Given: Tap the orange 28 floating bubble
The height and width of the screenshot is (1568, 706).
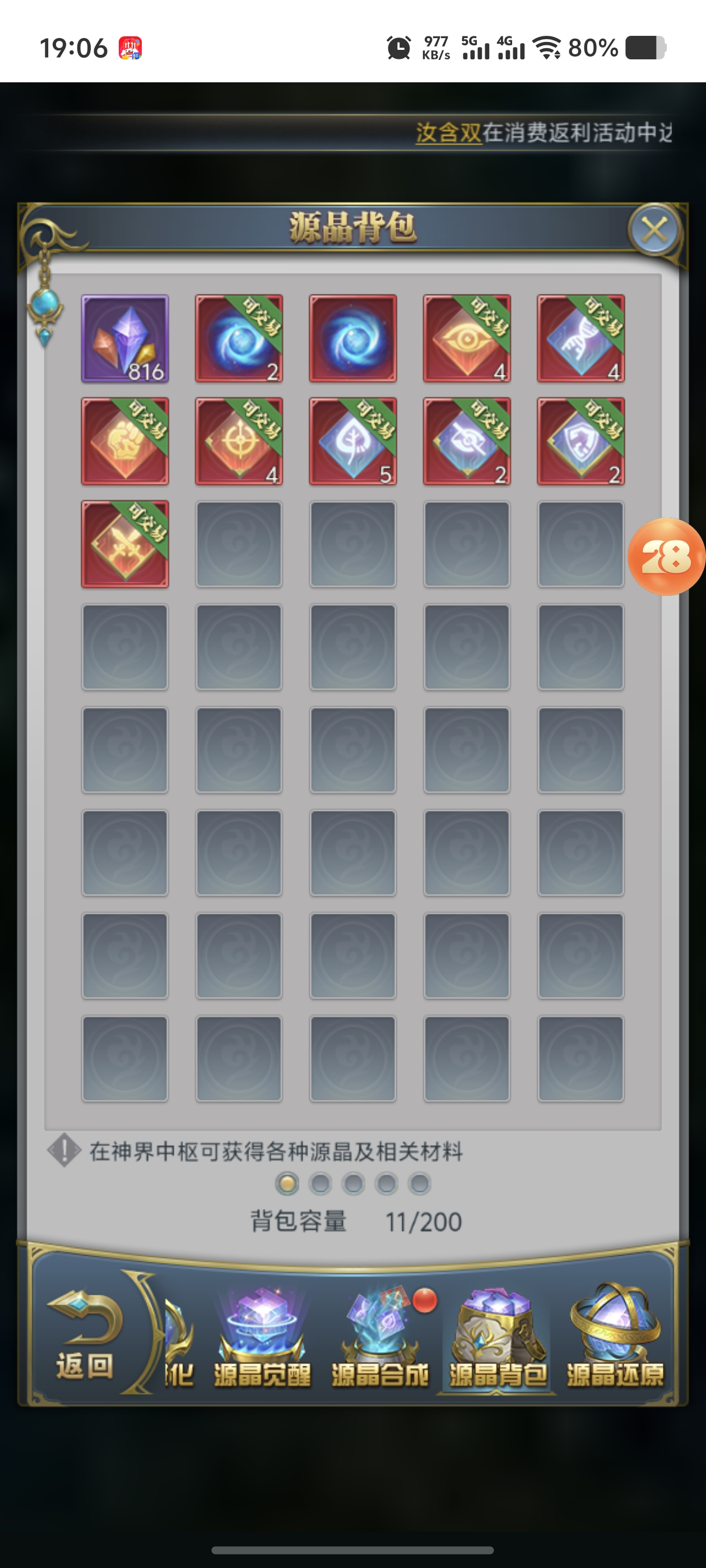Looking at the screenshot, I should tap(666, 556).
